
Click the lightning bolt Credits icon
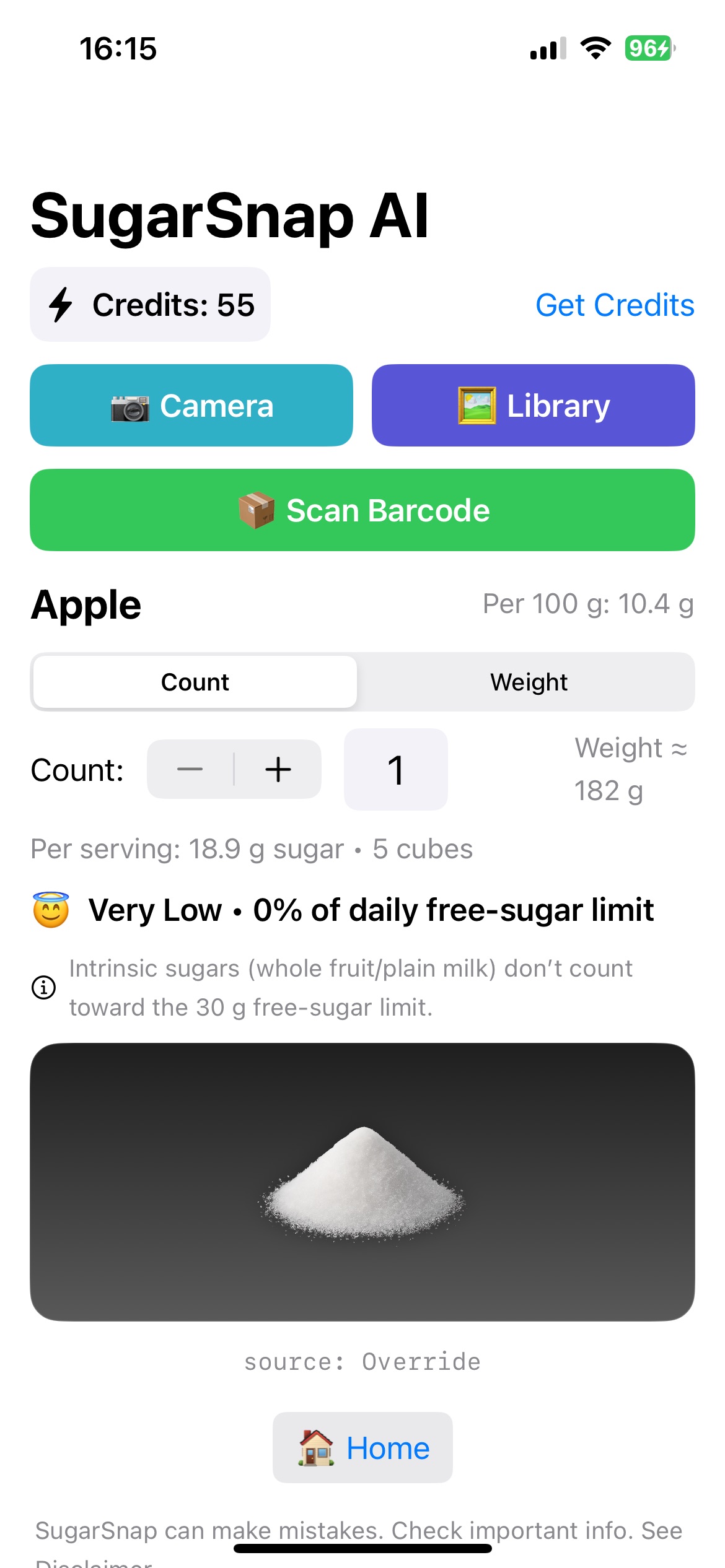(x=61, y=305)
